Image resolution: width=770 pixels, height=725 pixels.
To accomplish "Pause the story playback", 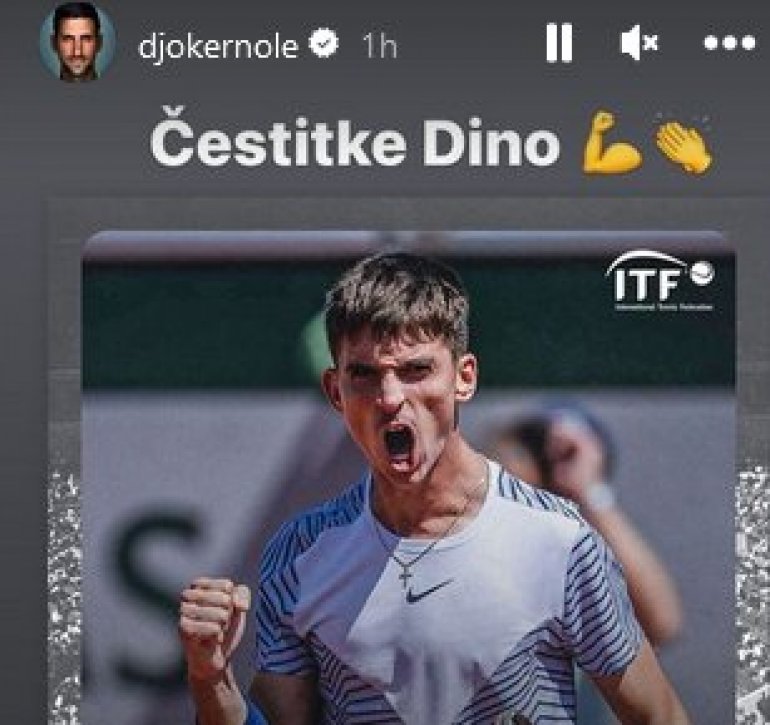I will pos(559,44).
